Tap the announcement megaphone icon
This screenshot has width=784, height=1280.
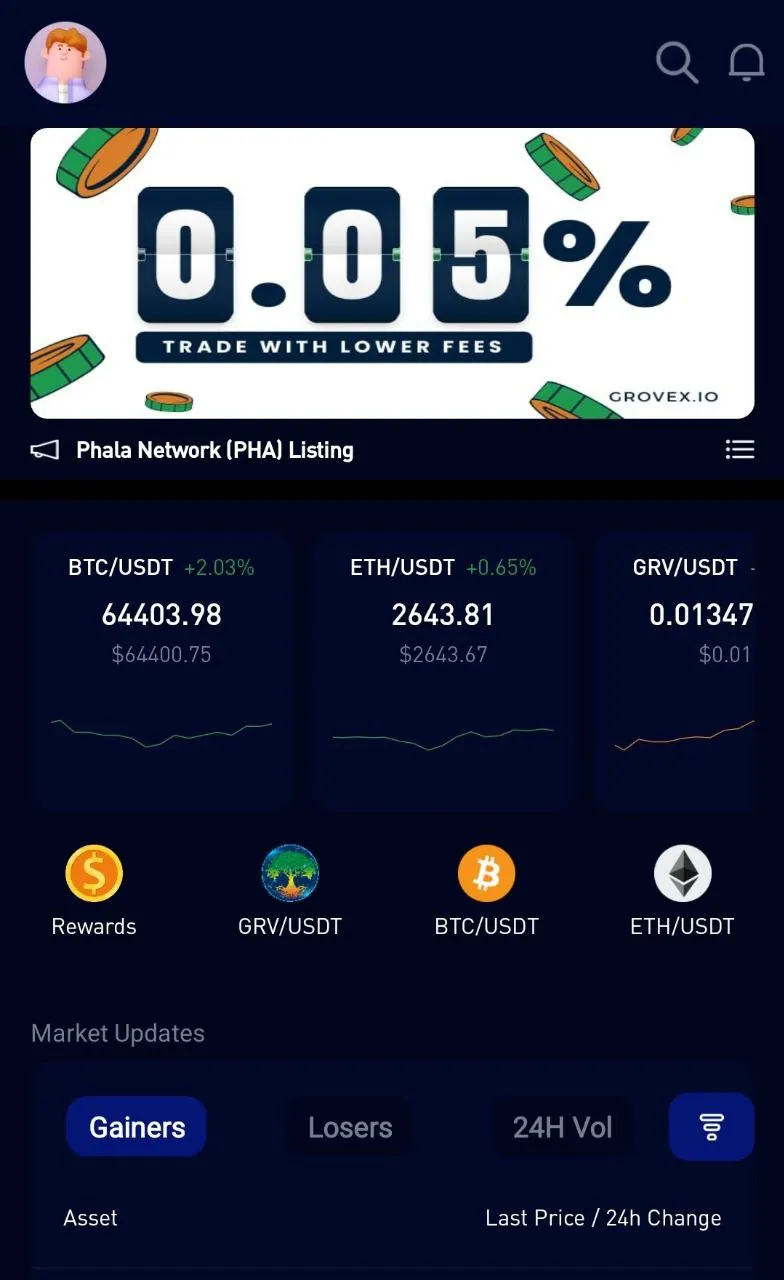(x=44, y=450)
